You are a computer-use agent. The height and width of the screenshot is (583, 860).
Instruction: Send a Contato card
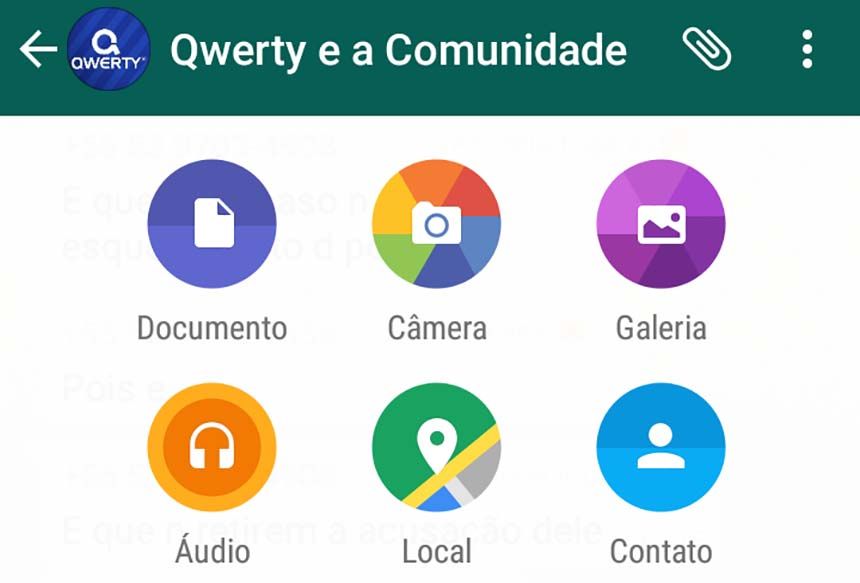(x=660, y=447)
